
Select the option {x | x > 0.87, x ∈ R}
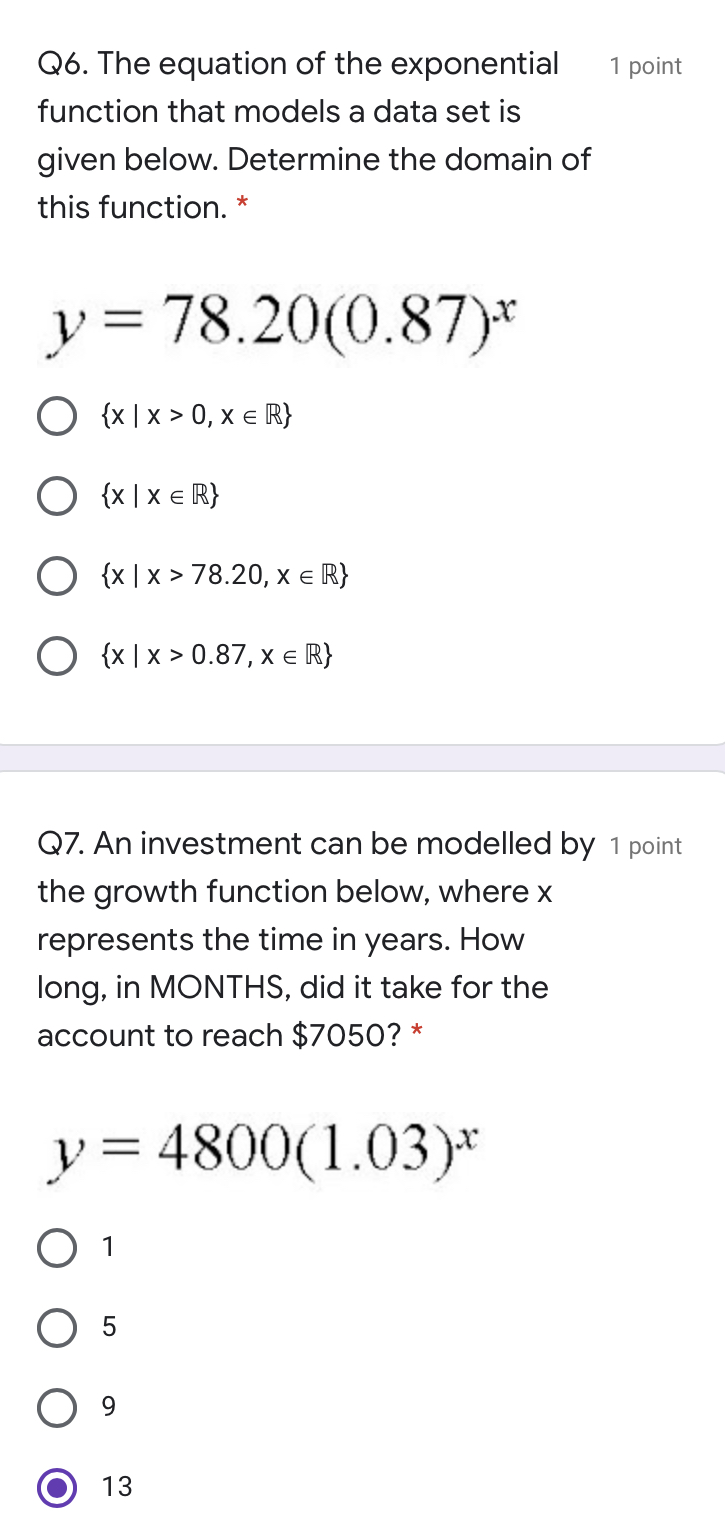pyautogui.click(x=56, y=655)
